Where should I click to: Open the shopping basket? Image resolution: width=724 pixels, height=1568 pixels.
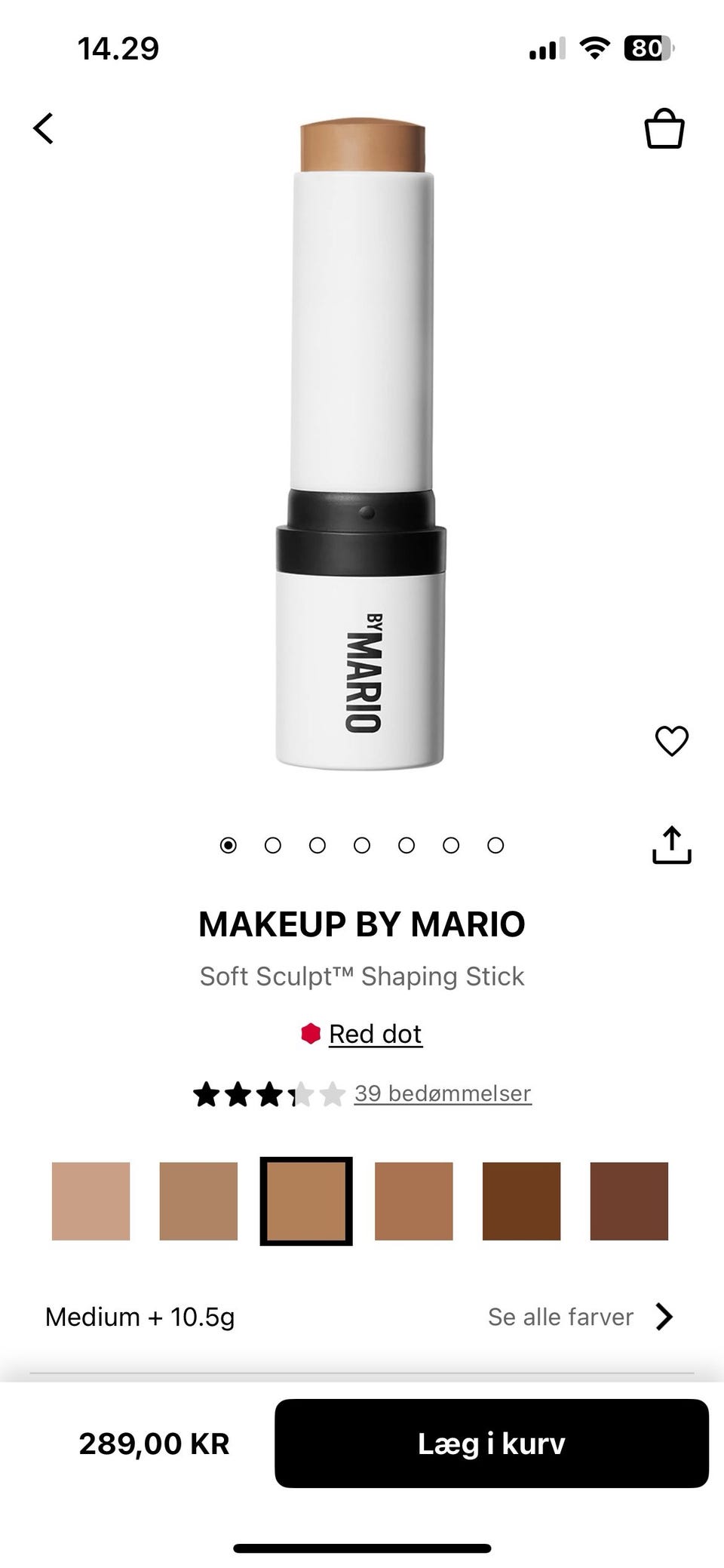pos(664,129)
